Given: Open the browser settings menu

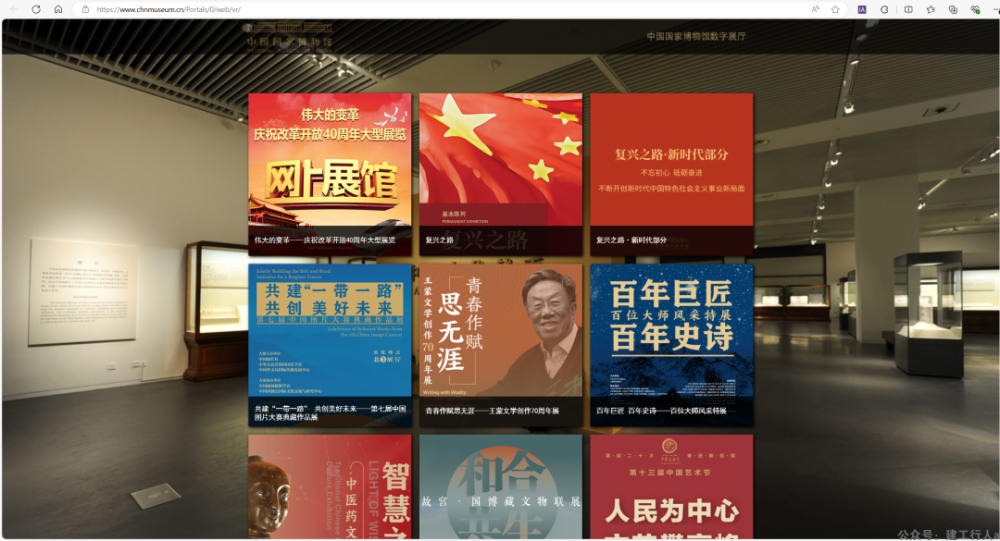Looking at the screenshot, I should [995, 9].
